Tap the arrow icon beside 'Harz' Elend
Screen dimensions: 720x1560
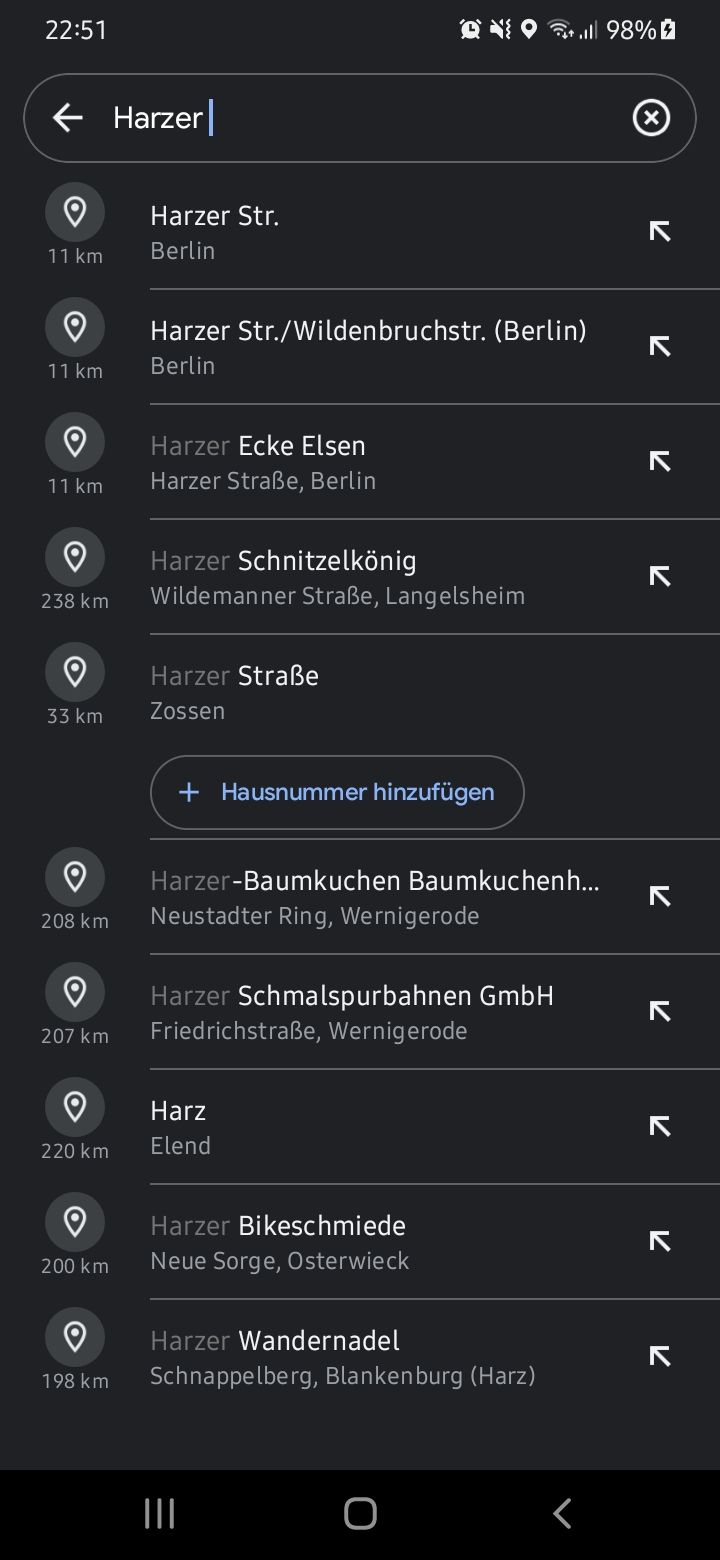pyautogui.click(x=659, y=1127)
